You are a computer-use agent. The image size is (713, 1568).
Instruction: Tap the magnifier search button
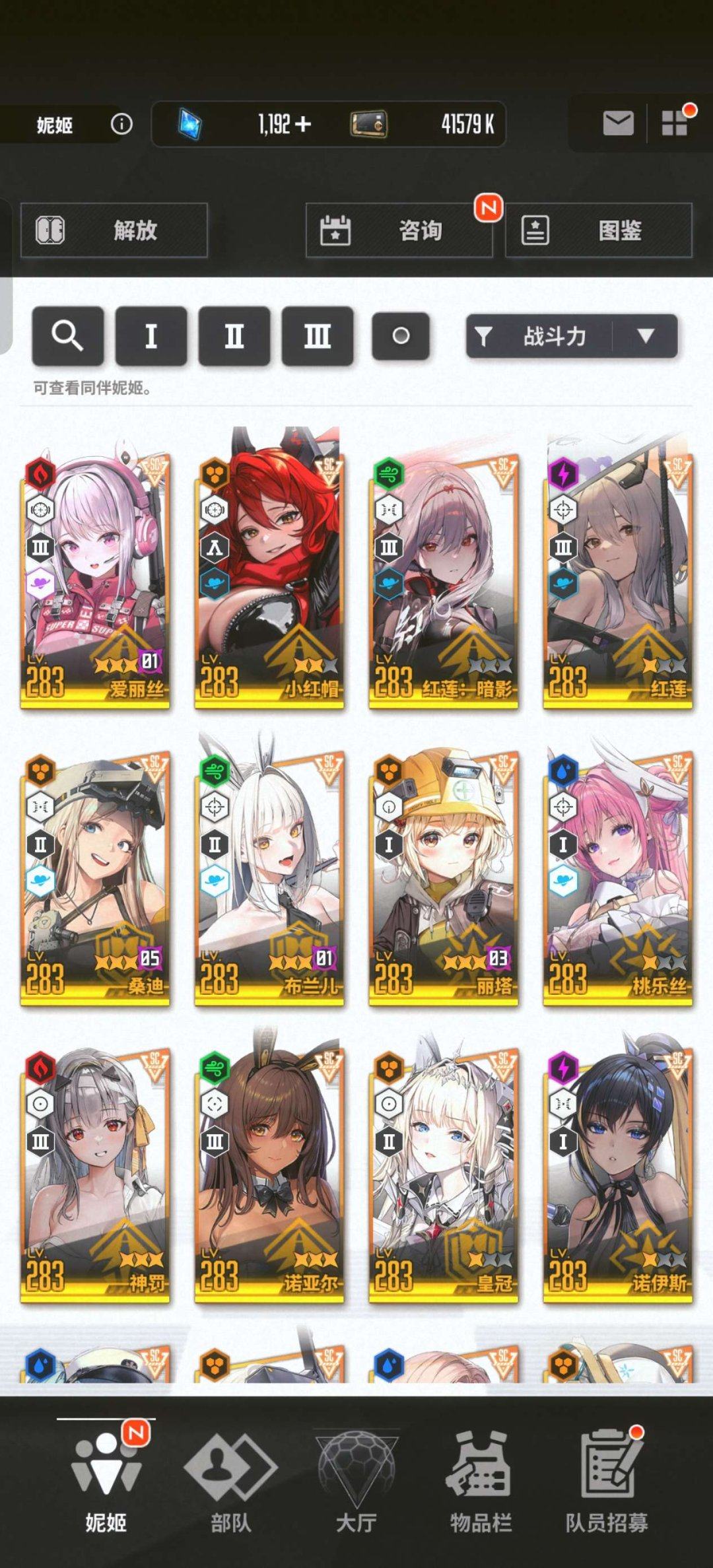tap(67, 336)
